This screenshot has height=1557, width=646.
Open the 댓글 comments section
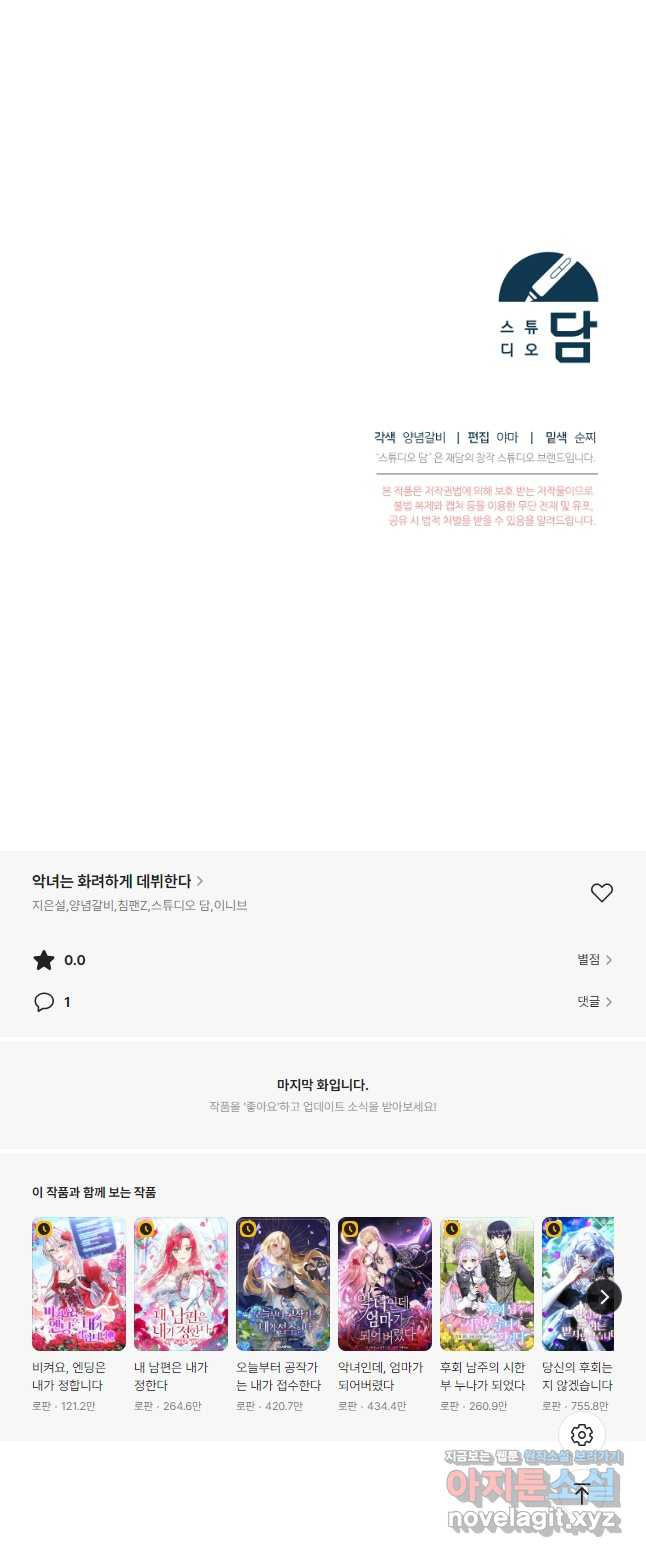click(x=594, y=1002)
